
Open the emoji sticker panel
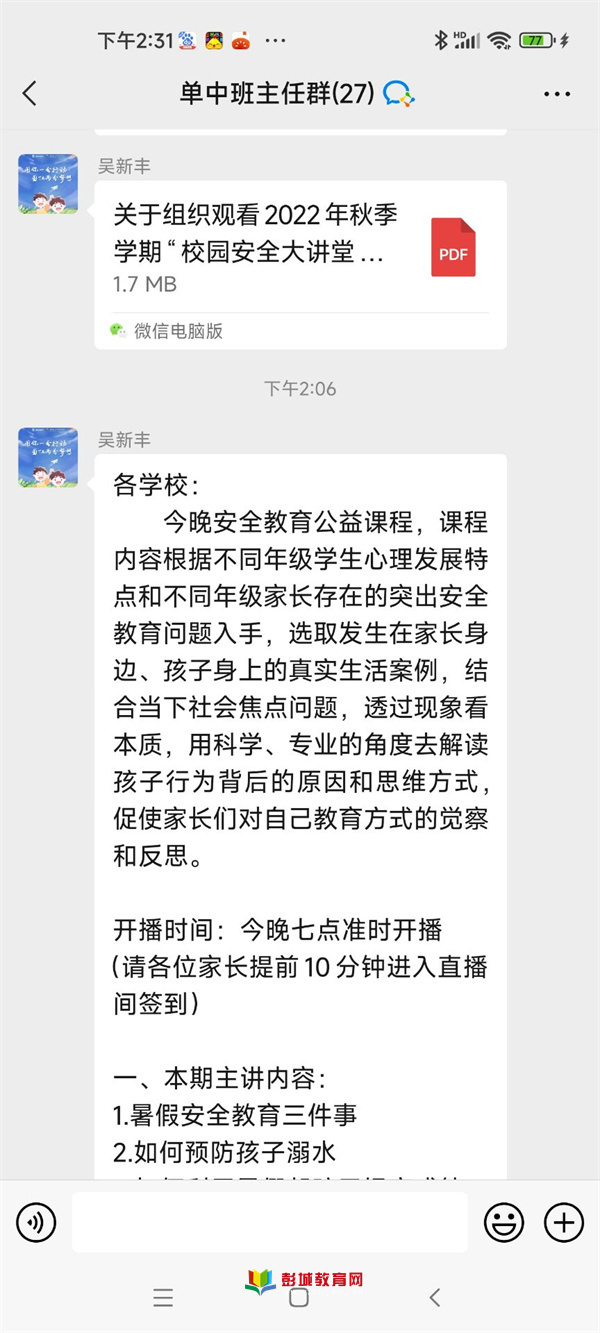[504, 1222]
